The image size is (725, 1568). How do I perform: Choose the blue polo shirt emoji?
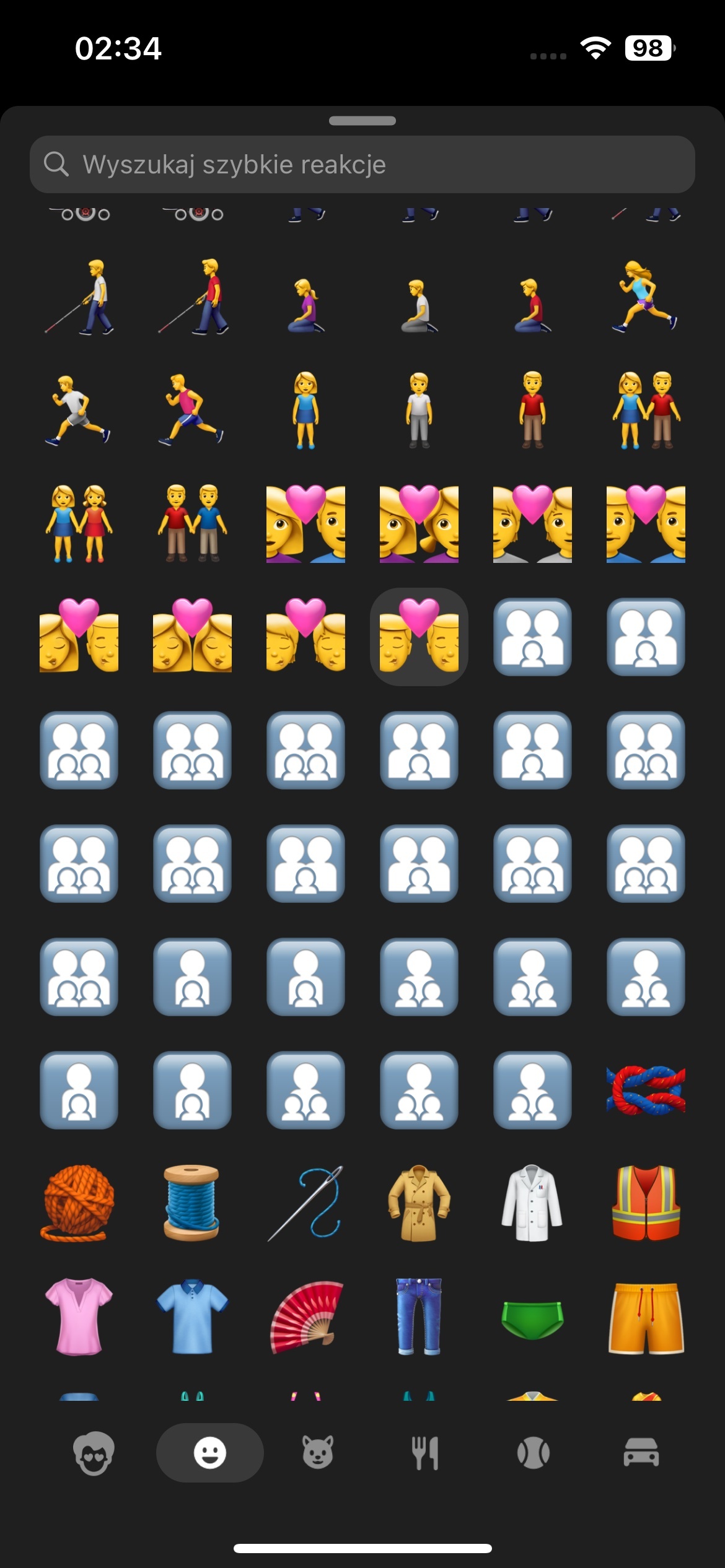coord(191,1317)
